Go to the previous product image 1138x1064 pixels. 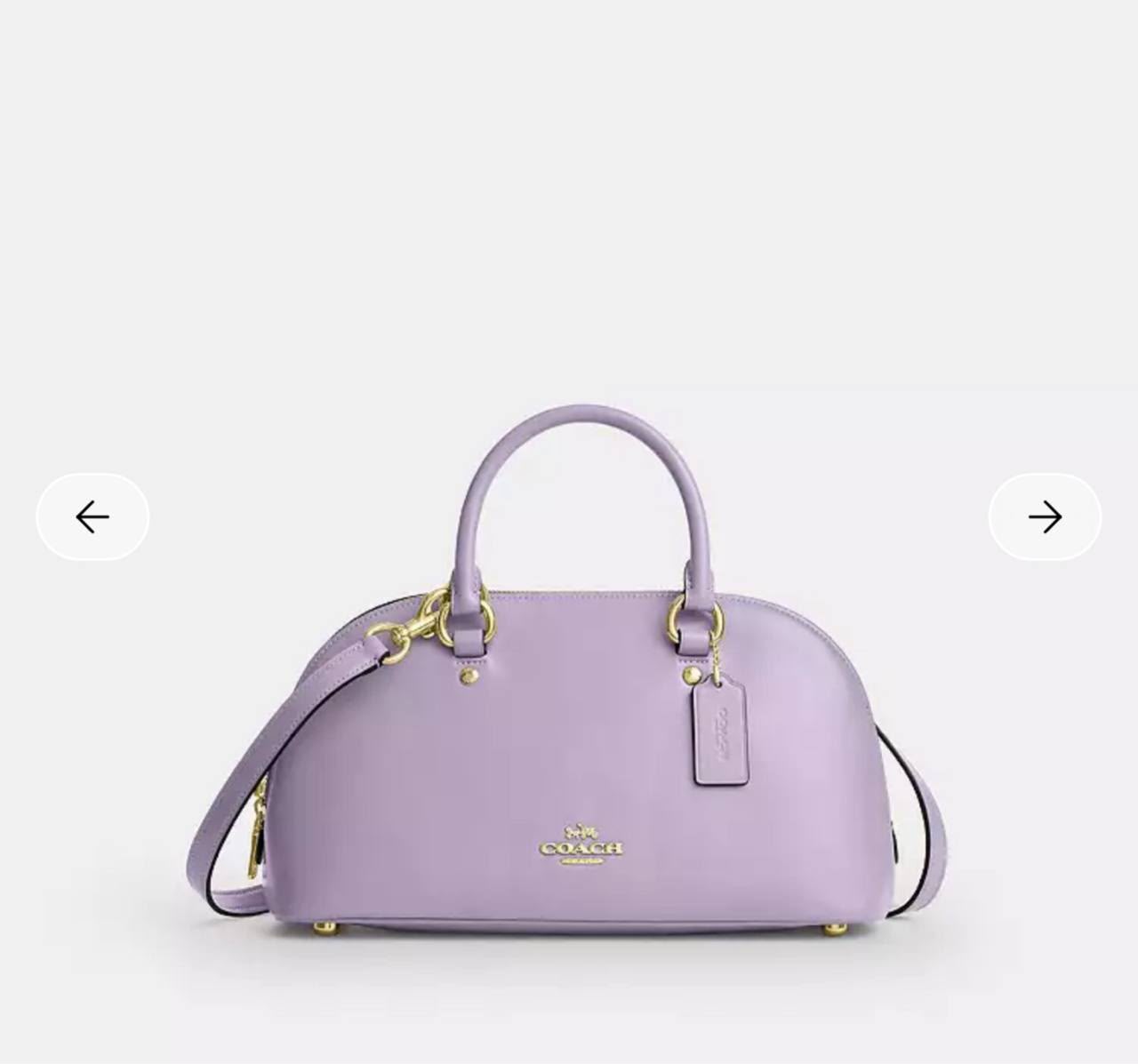click(92, 516)
